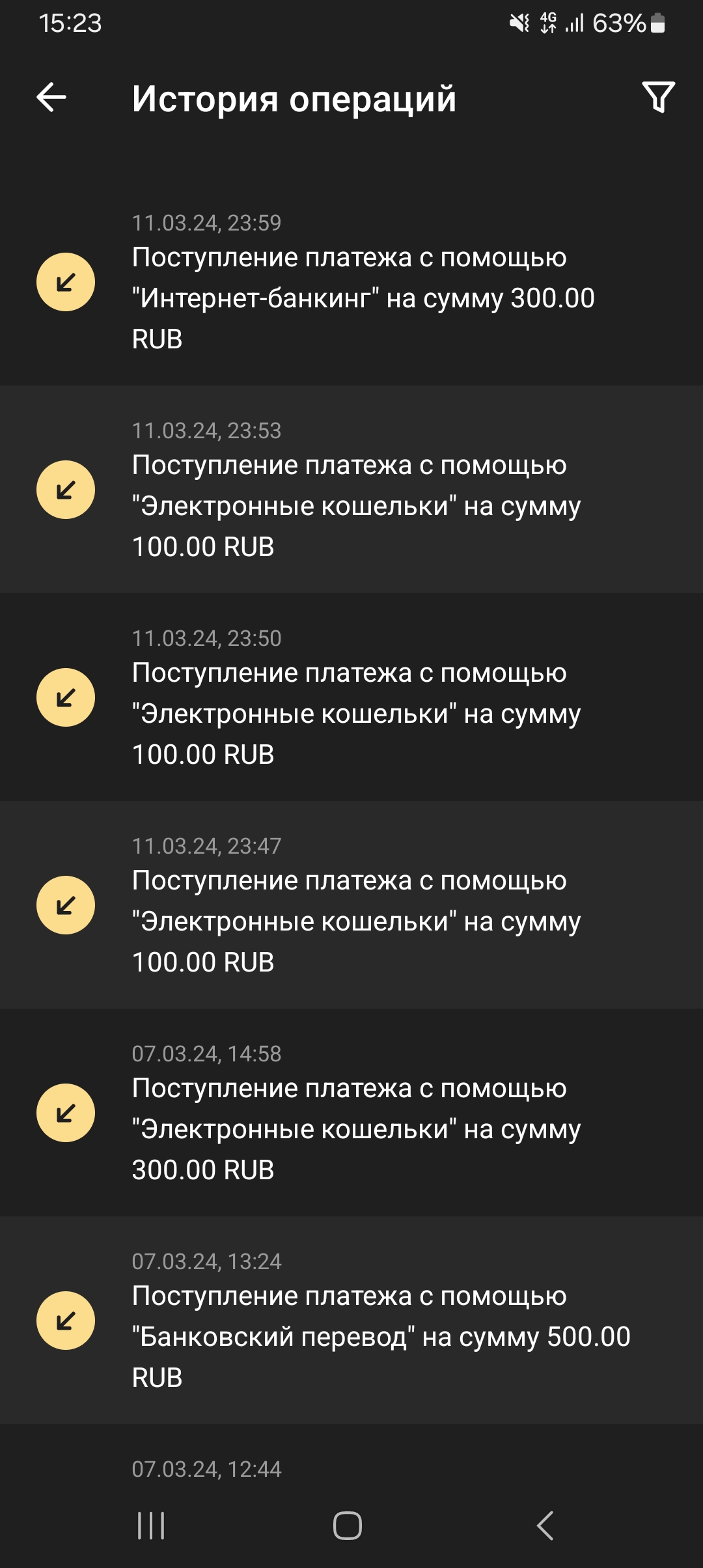View the 11.03.24, 23:50 operation entry
This screenshot has height=1568, width=703.
click(x=351, y=697)
